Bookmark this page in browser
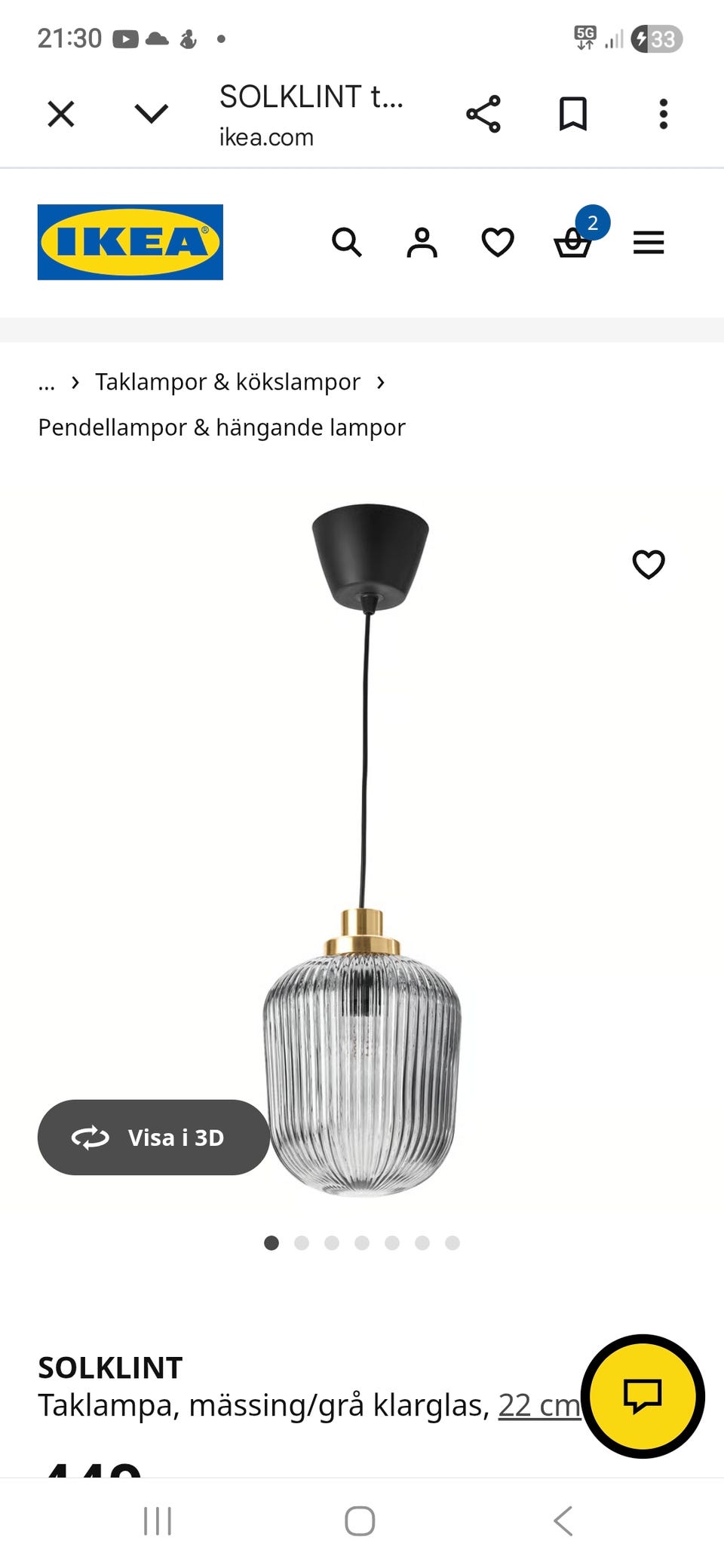 [x=573, y=115]
